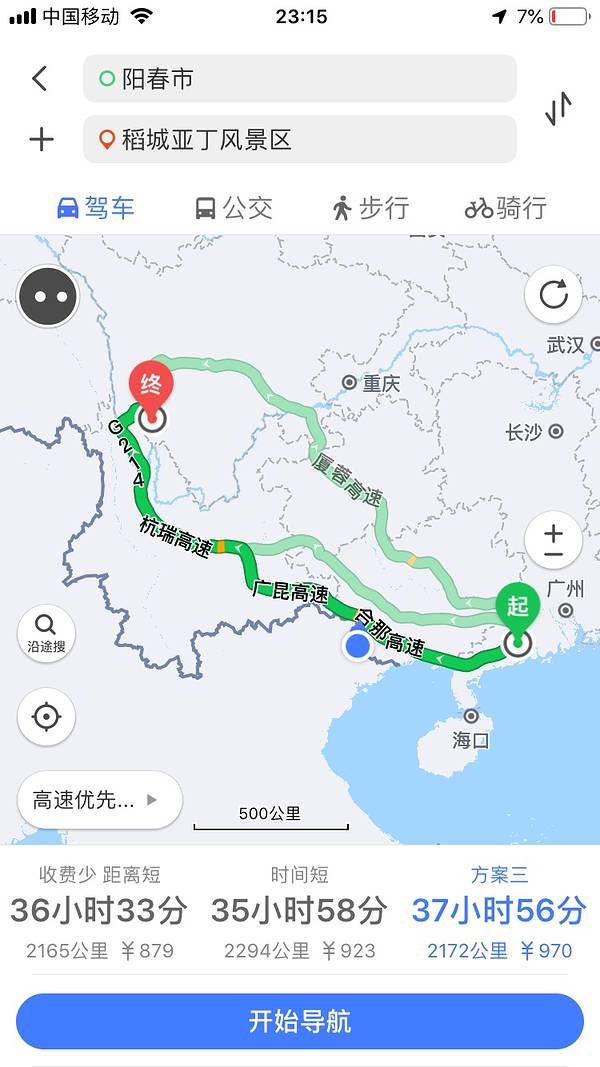Edit the starting point 阳春市
The width and height of the screenshot is (600, 1067).
tap(299, 79)
